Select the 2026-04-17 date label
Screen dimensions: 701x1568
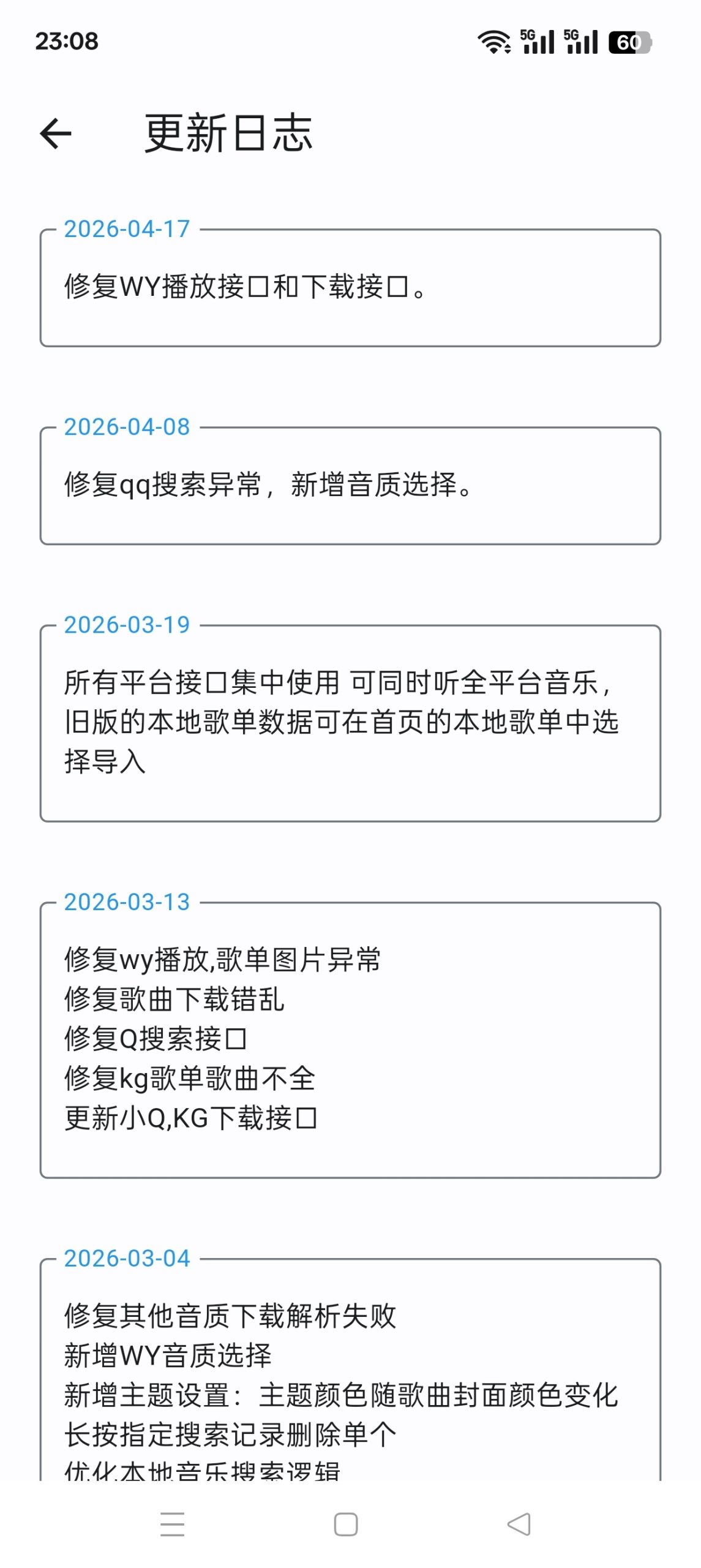click(x=127, y=230)
